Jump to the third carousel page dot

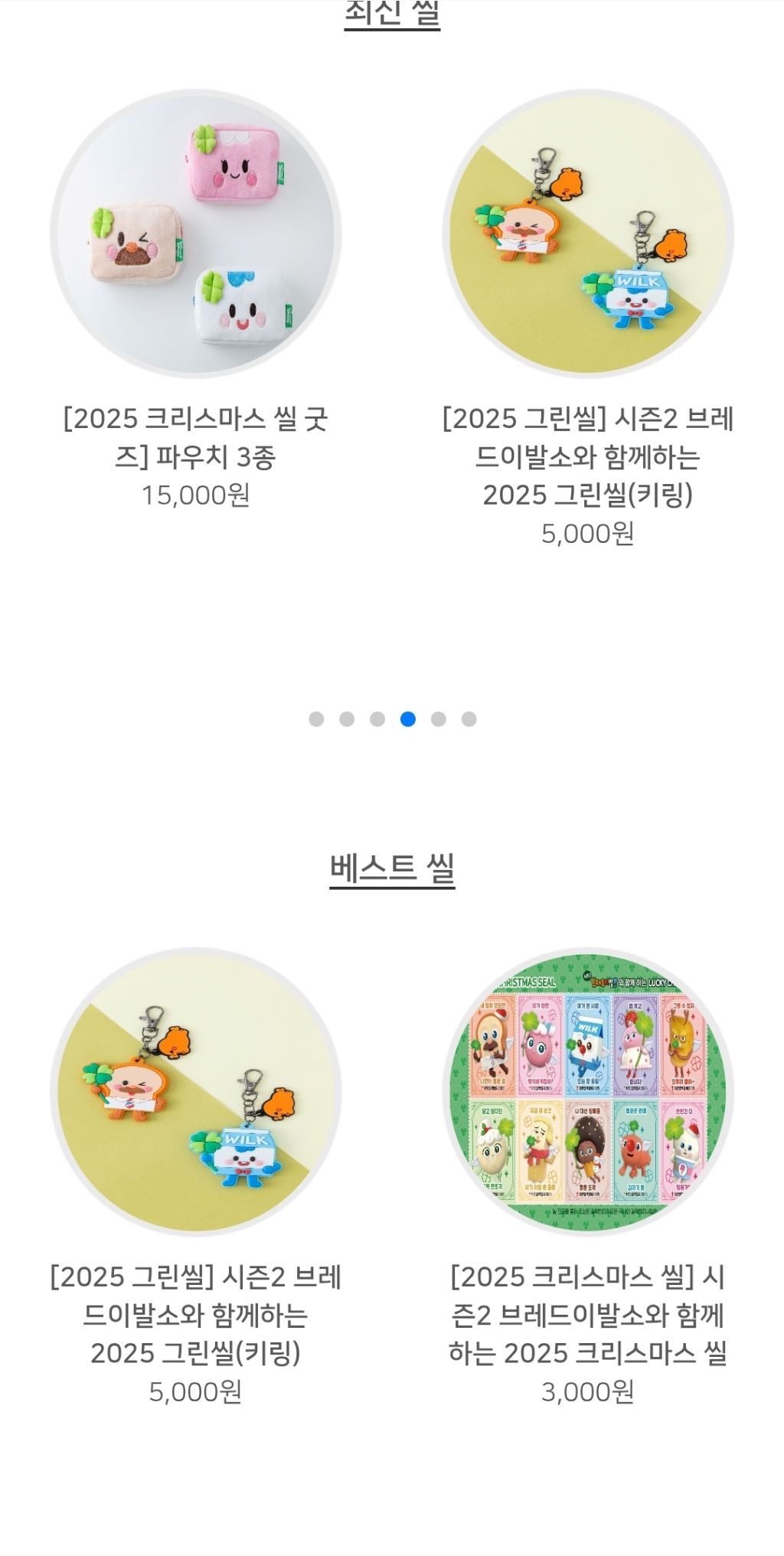click(x=377, y=719)
